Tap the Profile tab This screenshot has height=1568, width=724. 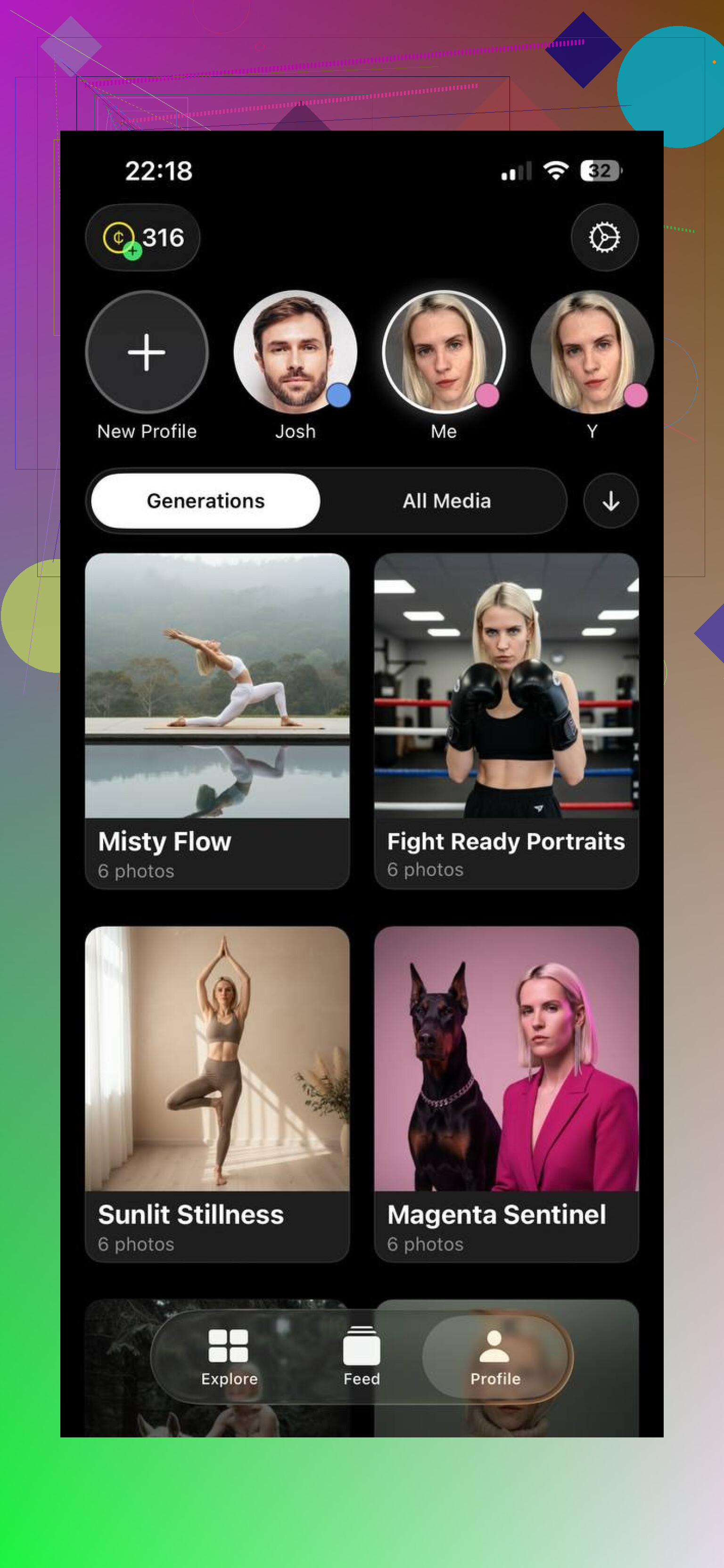tap(494, 1356)
